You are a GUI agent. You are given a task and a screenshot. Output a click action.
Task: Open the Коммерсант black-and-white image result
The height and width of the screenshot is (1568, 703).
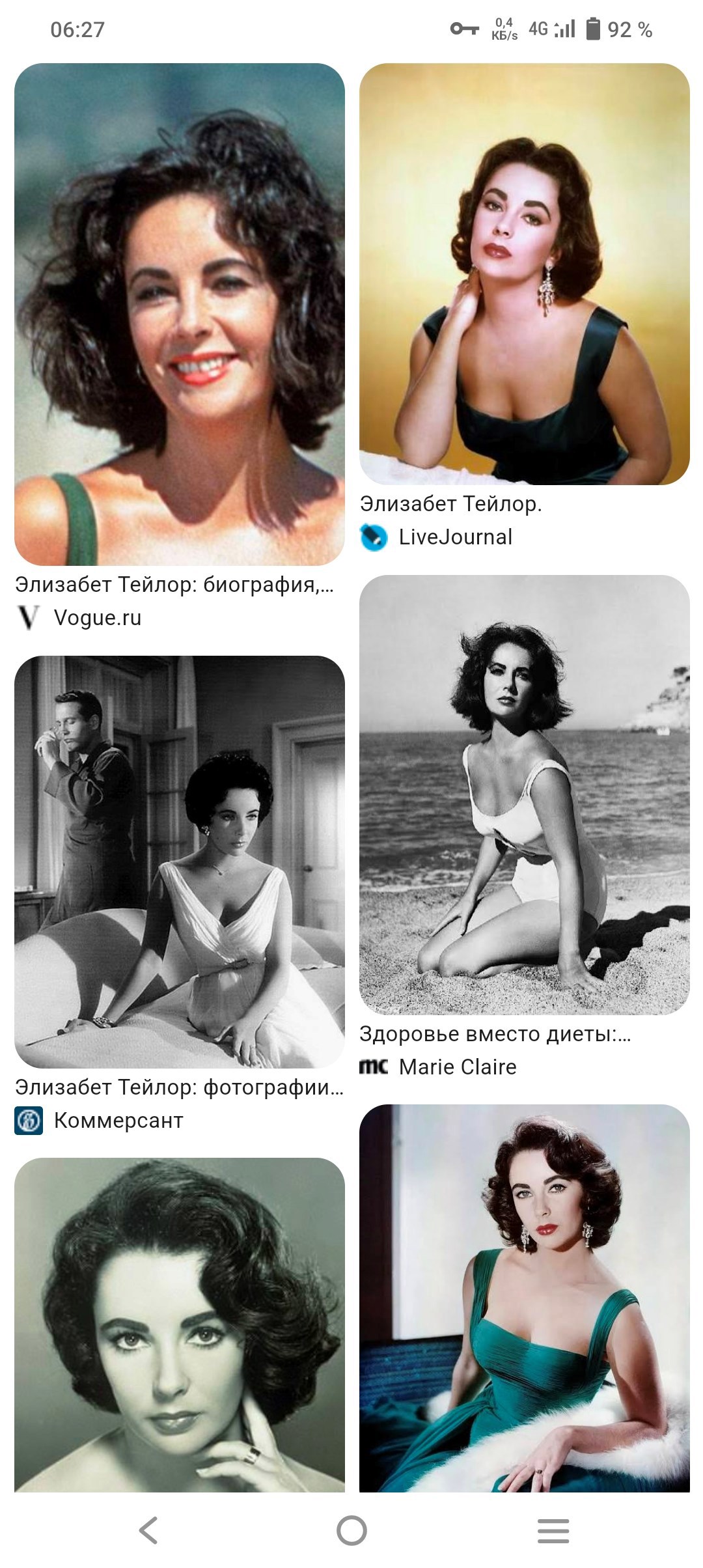pyautogui.click(x=179, y=861)
